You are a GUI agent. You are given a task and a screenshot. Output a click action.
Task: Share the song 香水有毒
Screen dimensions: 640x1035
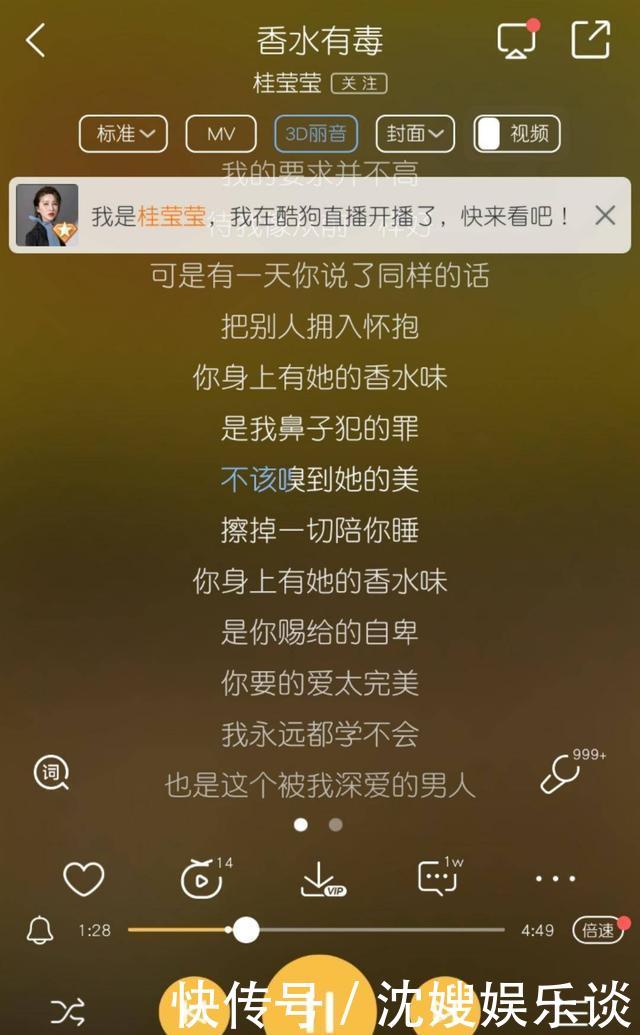point(590,40)
